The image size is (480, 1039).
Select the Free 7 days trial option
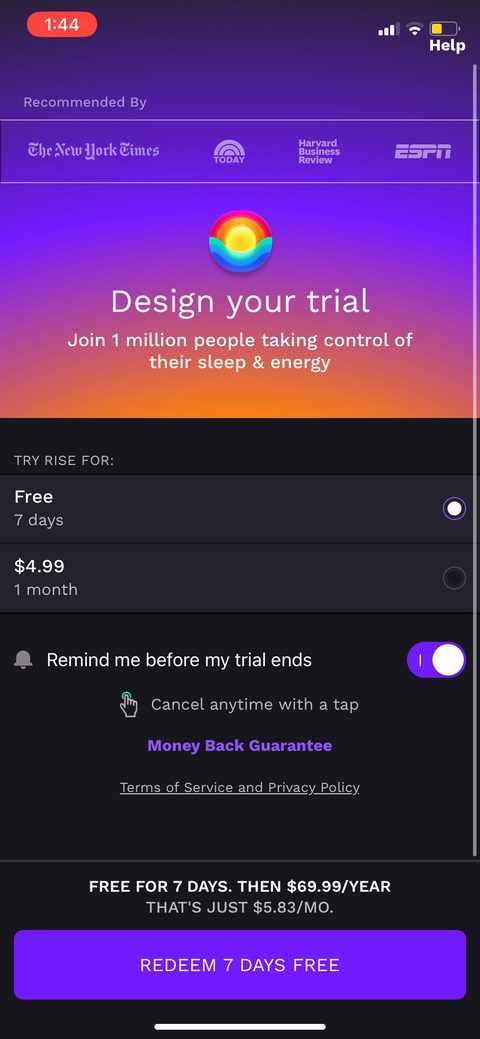coord(240,508)
